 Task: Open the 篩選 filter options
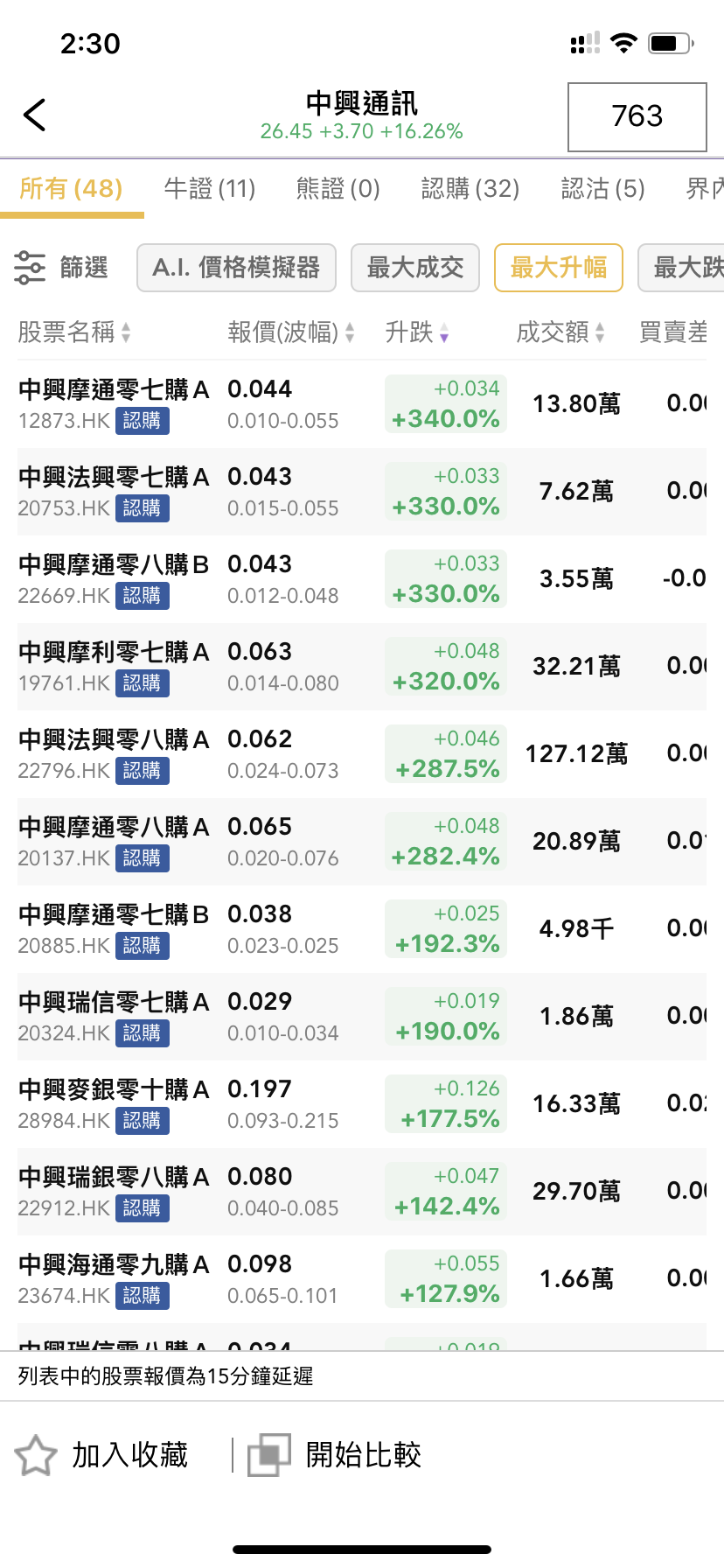click(x=61, y=268)
